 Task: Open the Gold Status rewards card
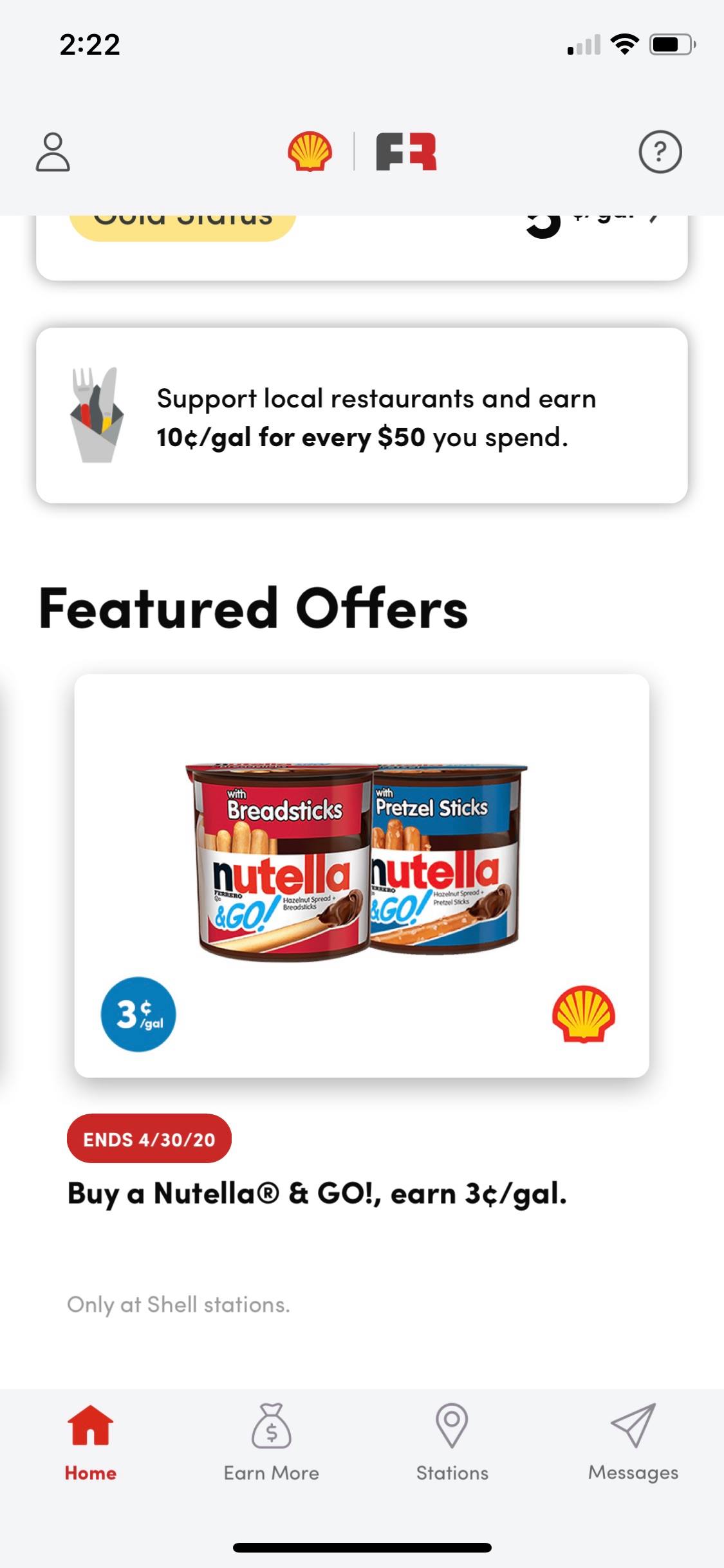pyautogui.click(x=362, y=247)
